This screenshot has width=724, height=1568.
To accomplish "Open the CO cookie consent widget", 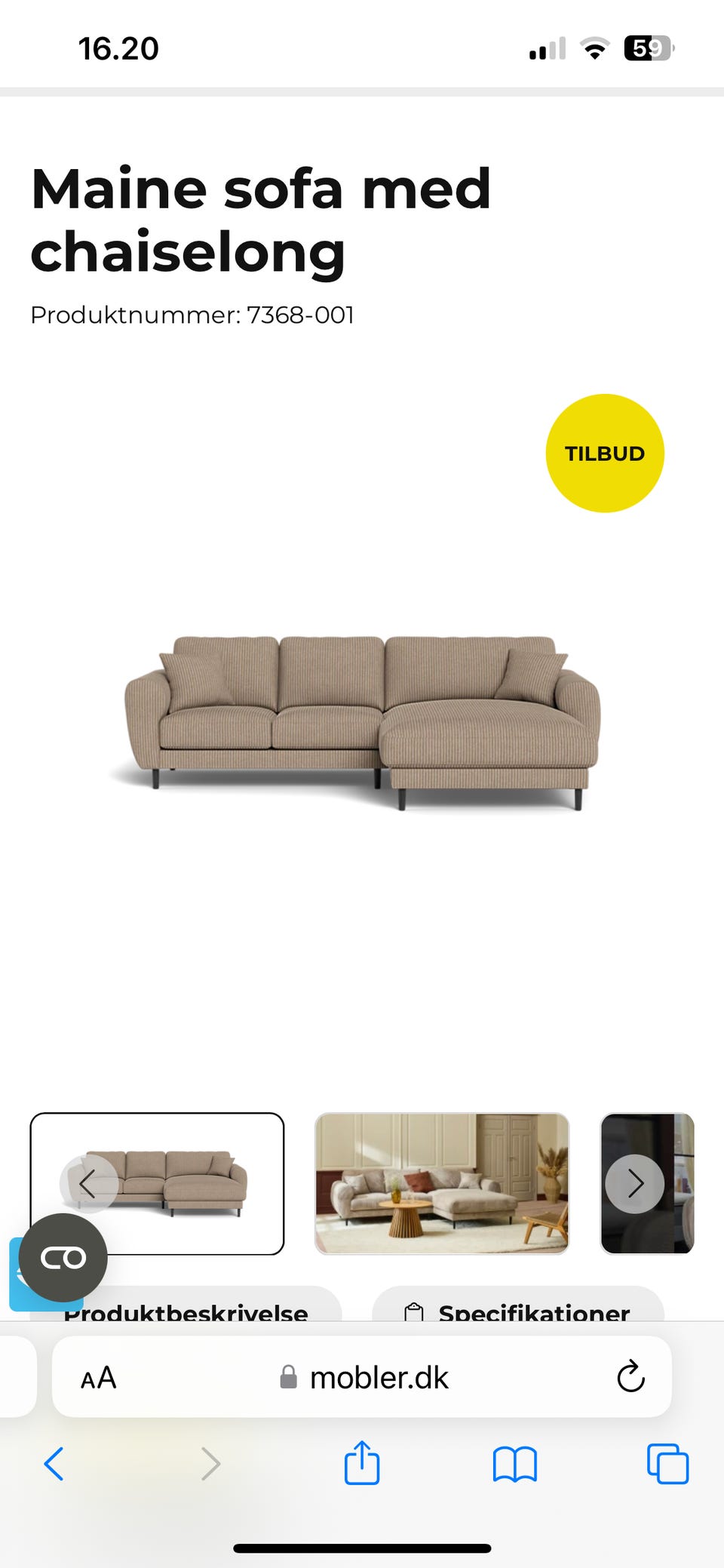I will coord(64,1259).
